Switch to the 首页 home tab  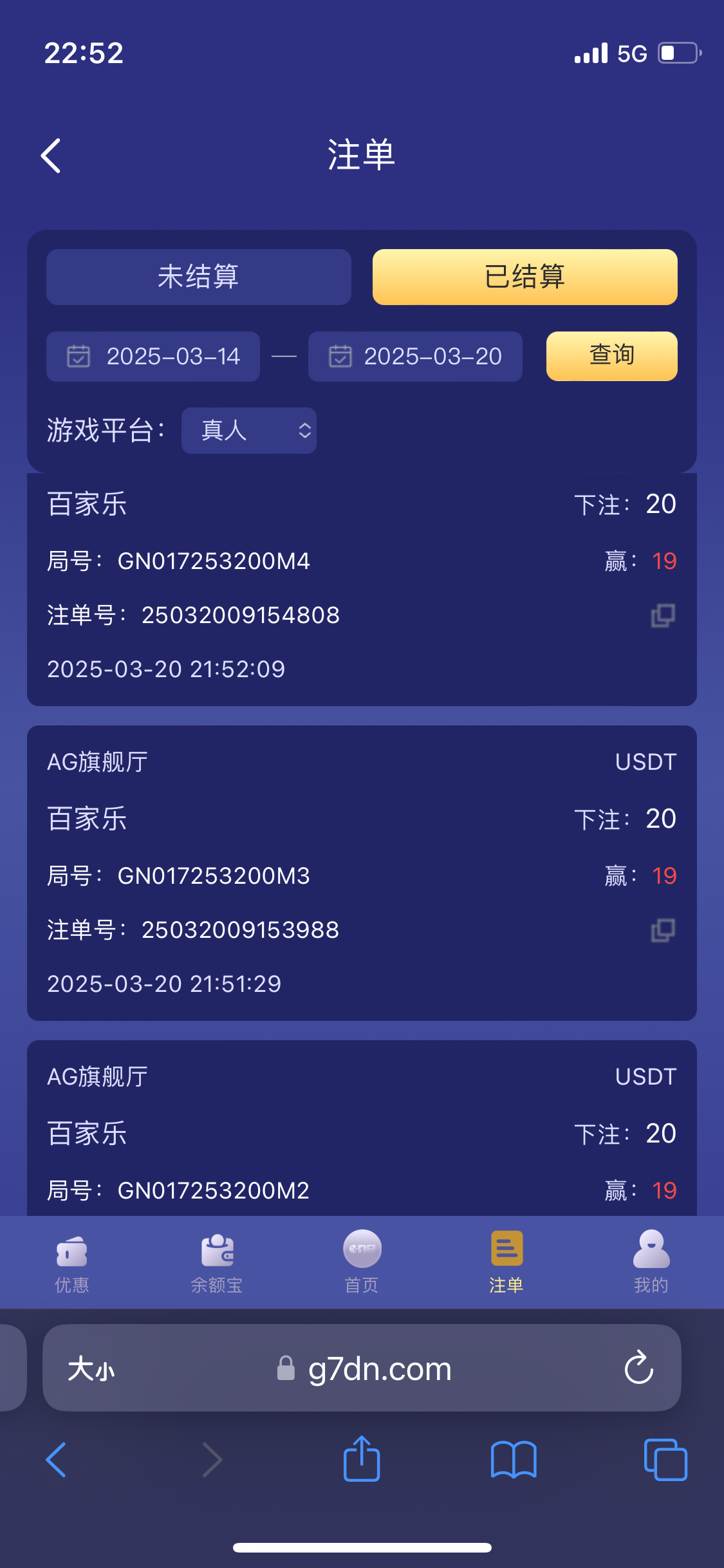(362, 1262)
